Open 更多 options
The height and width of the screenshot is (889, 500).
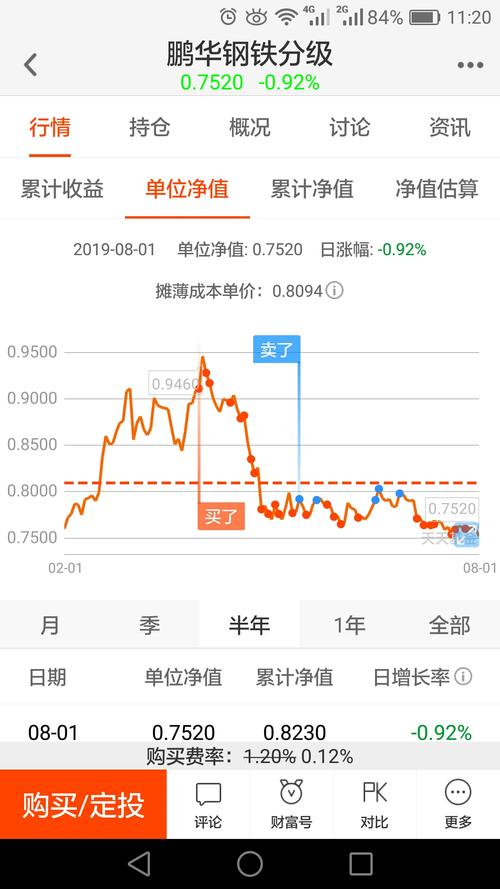click(x=458, y=804)
